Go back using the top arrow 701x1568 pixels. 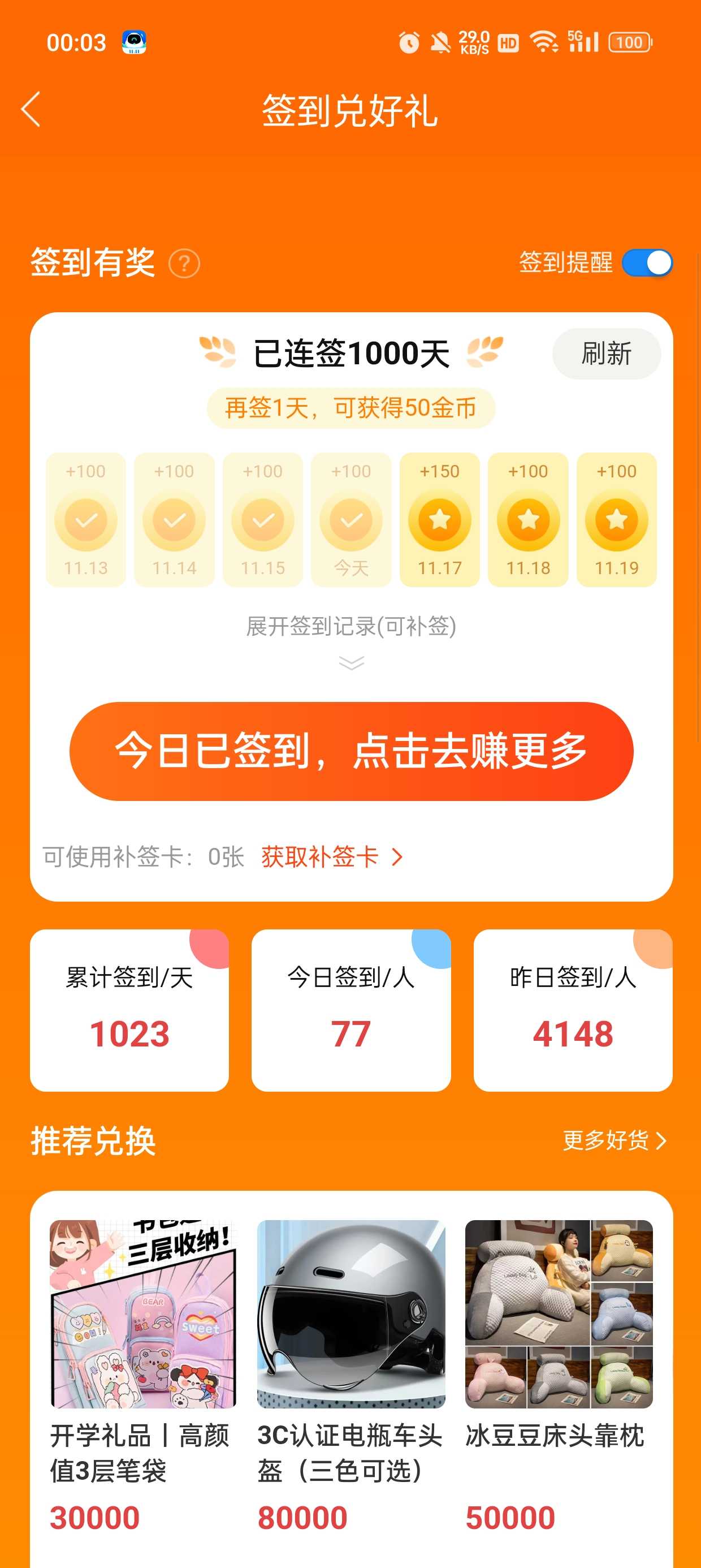point(31,110)
